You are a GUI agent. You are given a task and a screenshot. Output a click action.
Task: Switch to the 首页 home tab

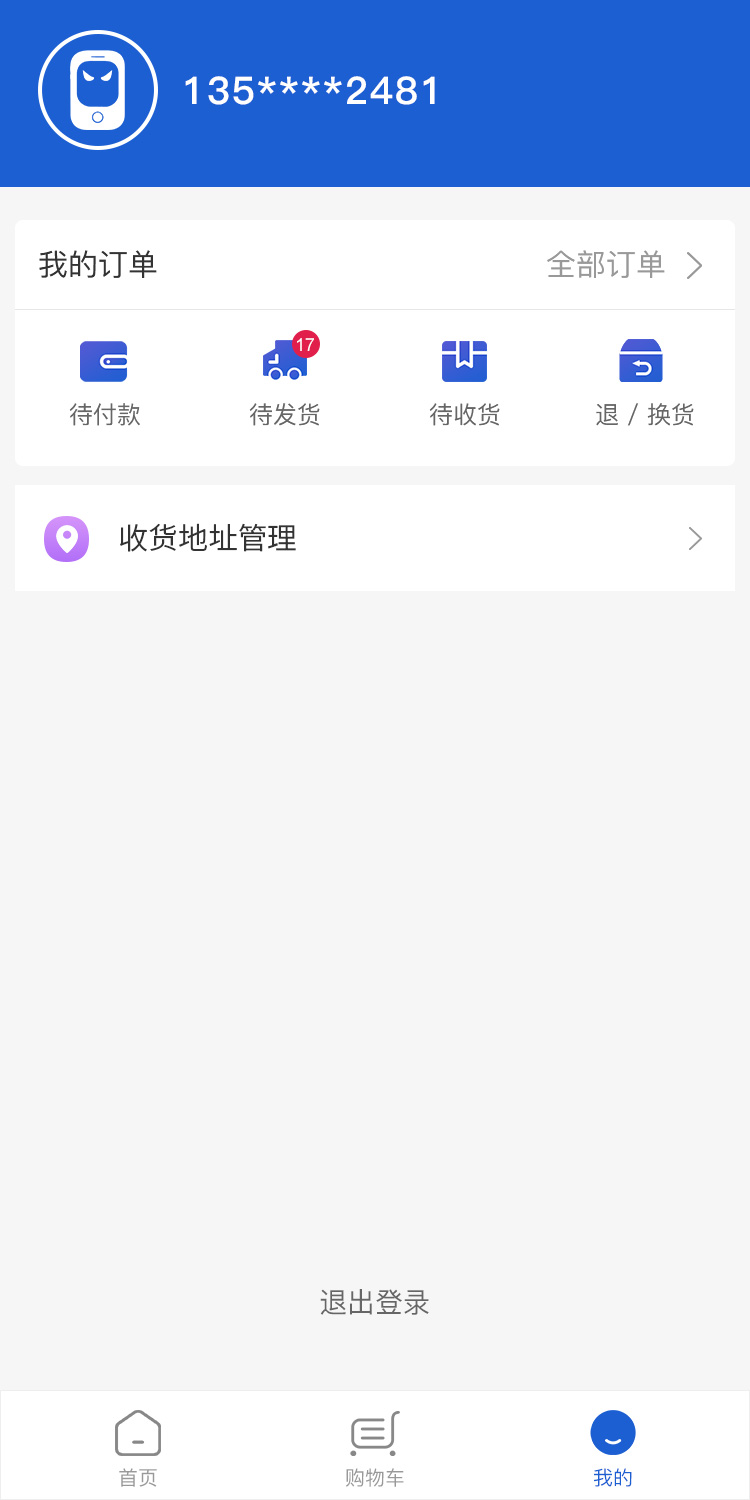[x=138, y=1446]
